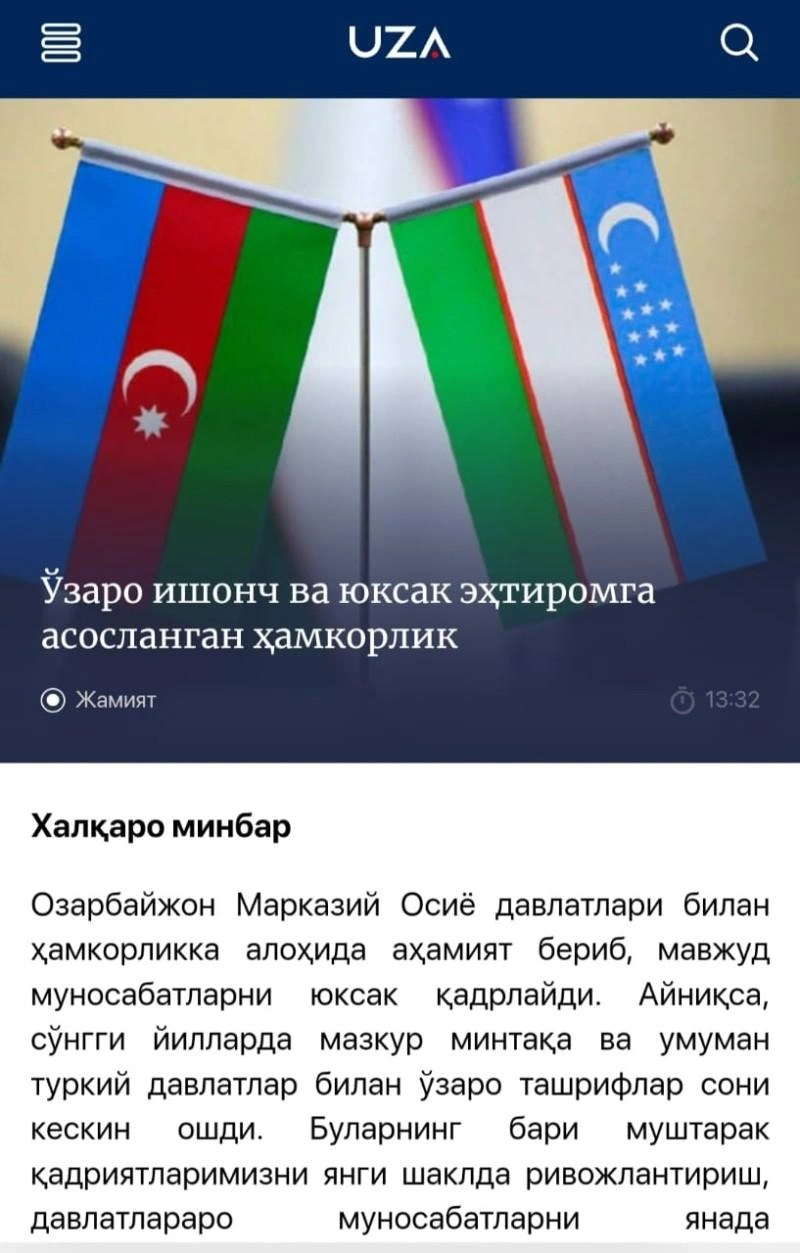Go to UZA home via logo
This screenshot has height=1253, width=800.
pos(400,44)
